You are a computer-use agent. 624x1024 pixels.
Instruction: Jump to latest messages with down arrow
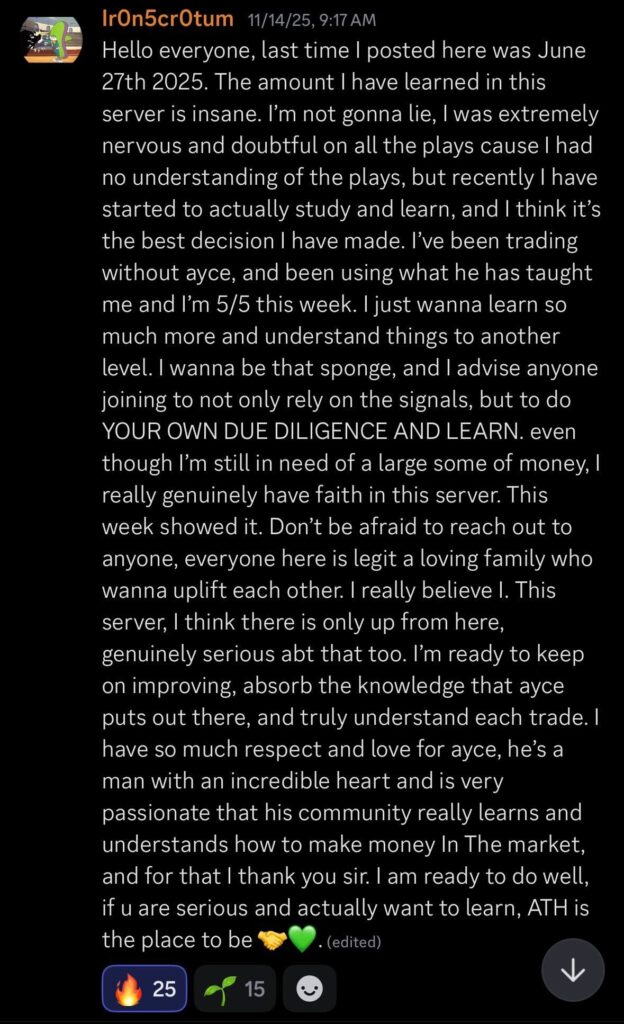click(573, 970)
